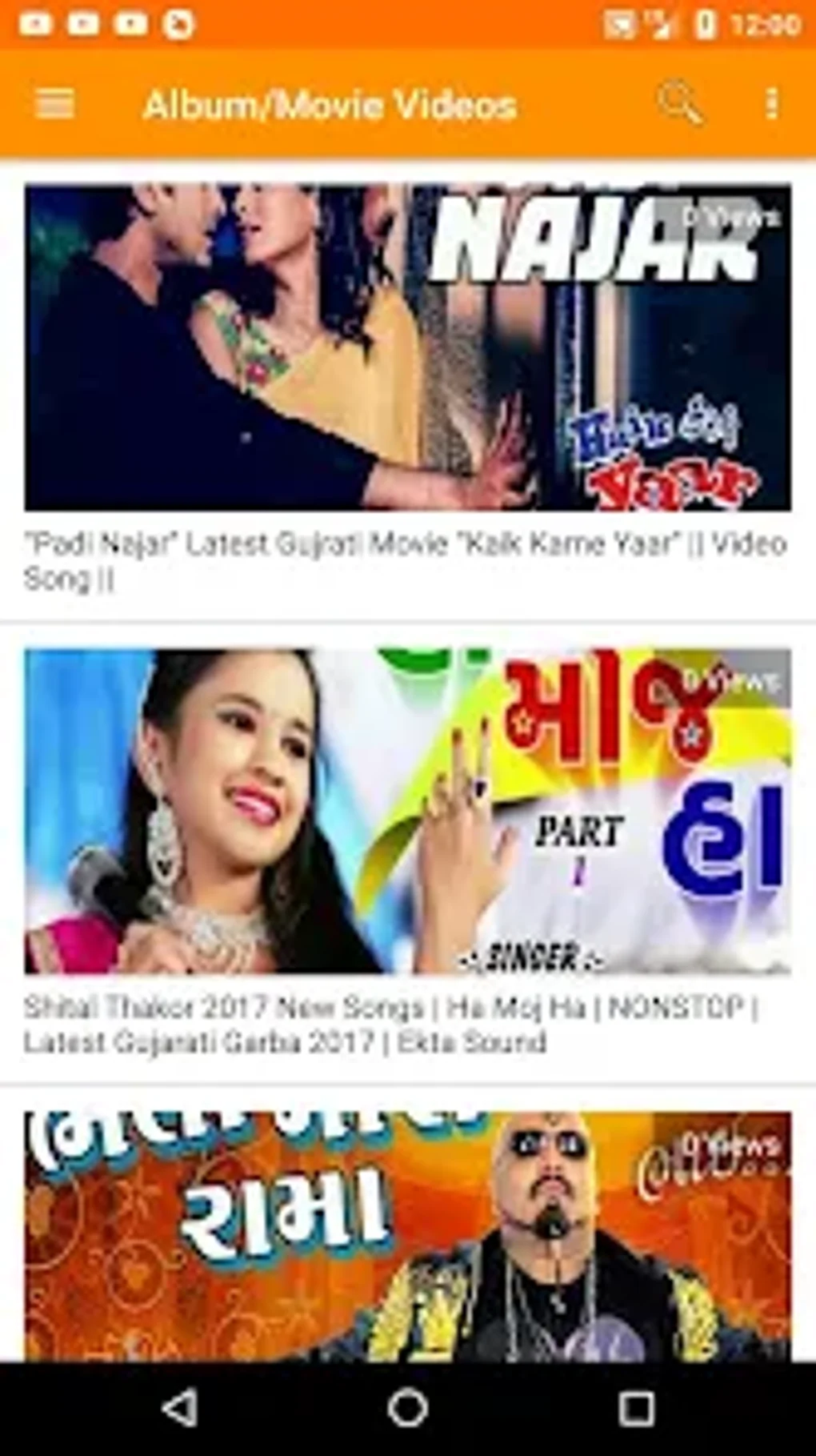816x1456 pixels.
Task: Tap the system home button
Action: point(407,1409)
